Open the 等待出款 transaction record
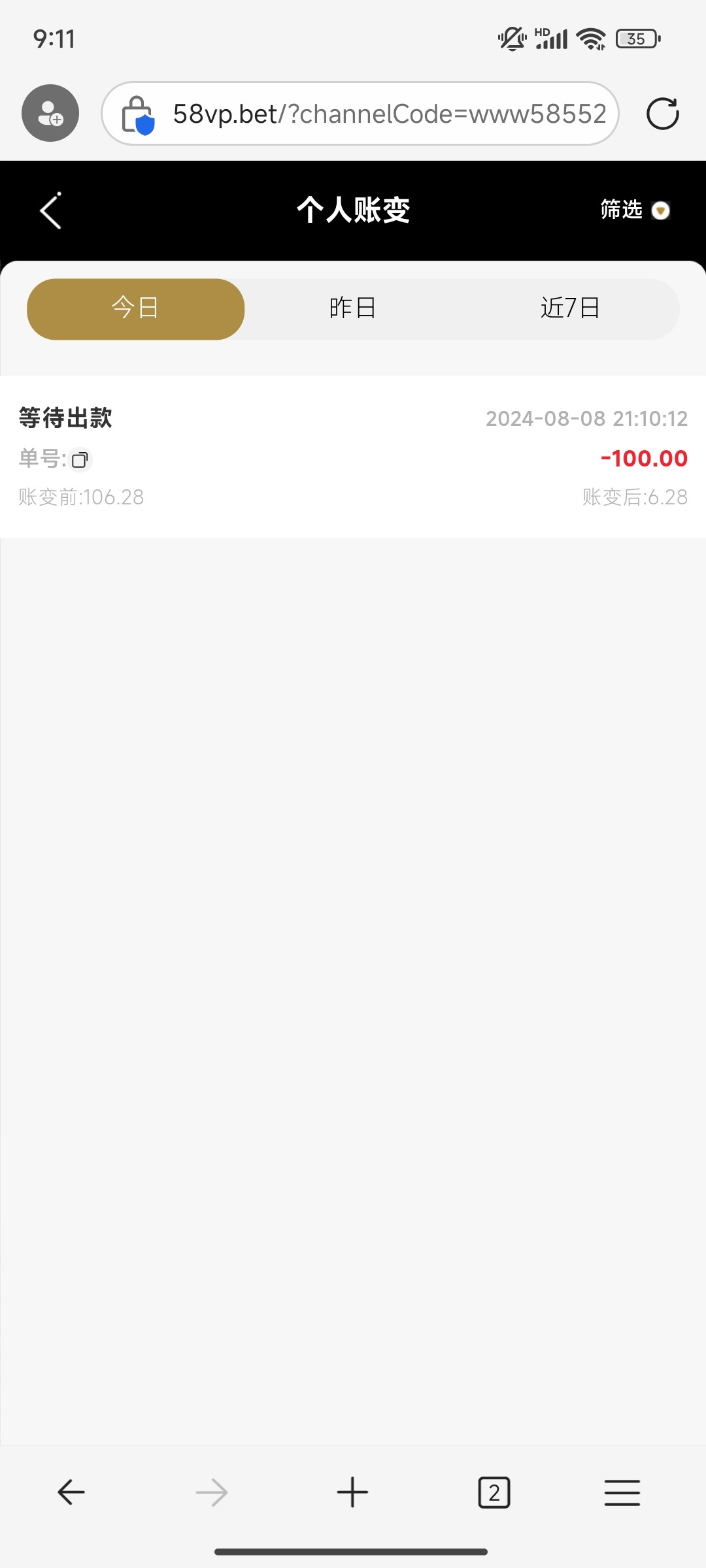 click(353, 457)
